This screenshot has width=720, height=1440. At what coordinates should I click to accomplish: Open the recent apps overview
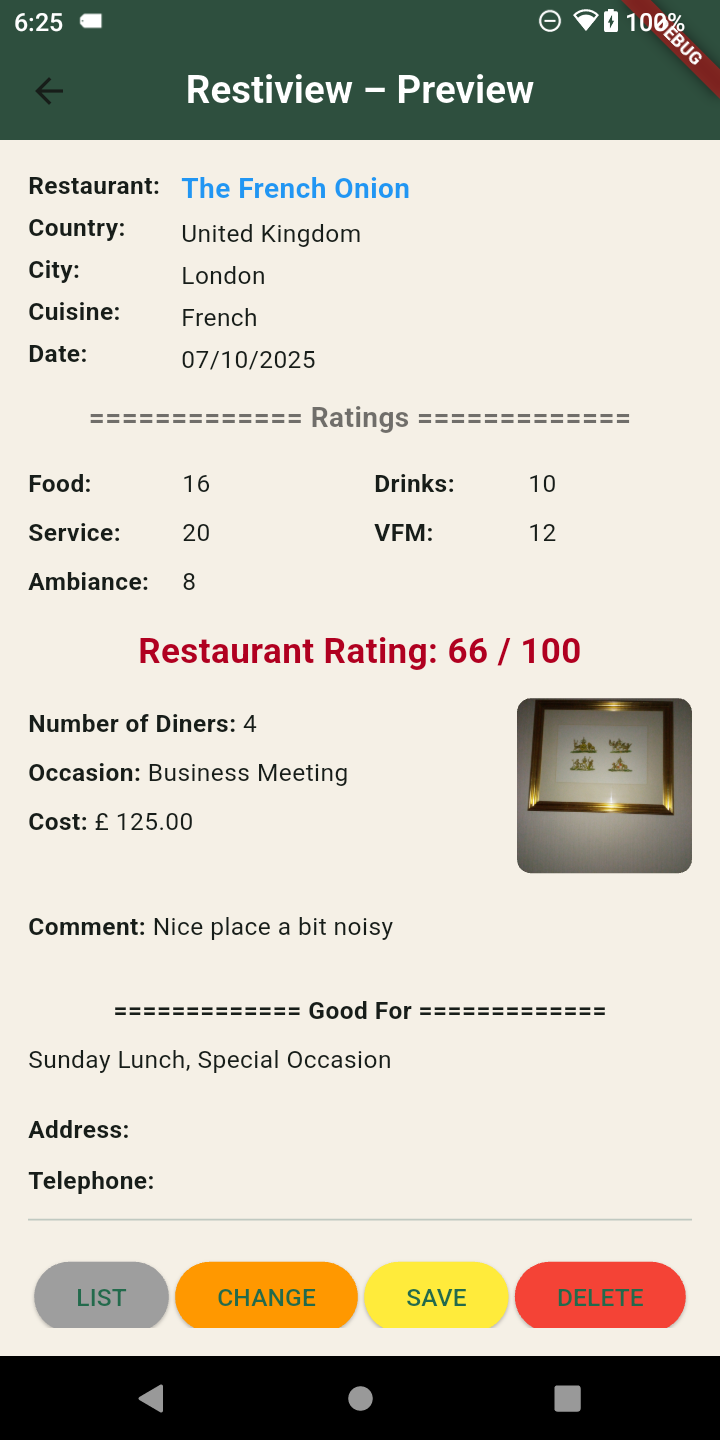click(567, 1398)
